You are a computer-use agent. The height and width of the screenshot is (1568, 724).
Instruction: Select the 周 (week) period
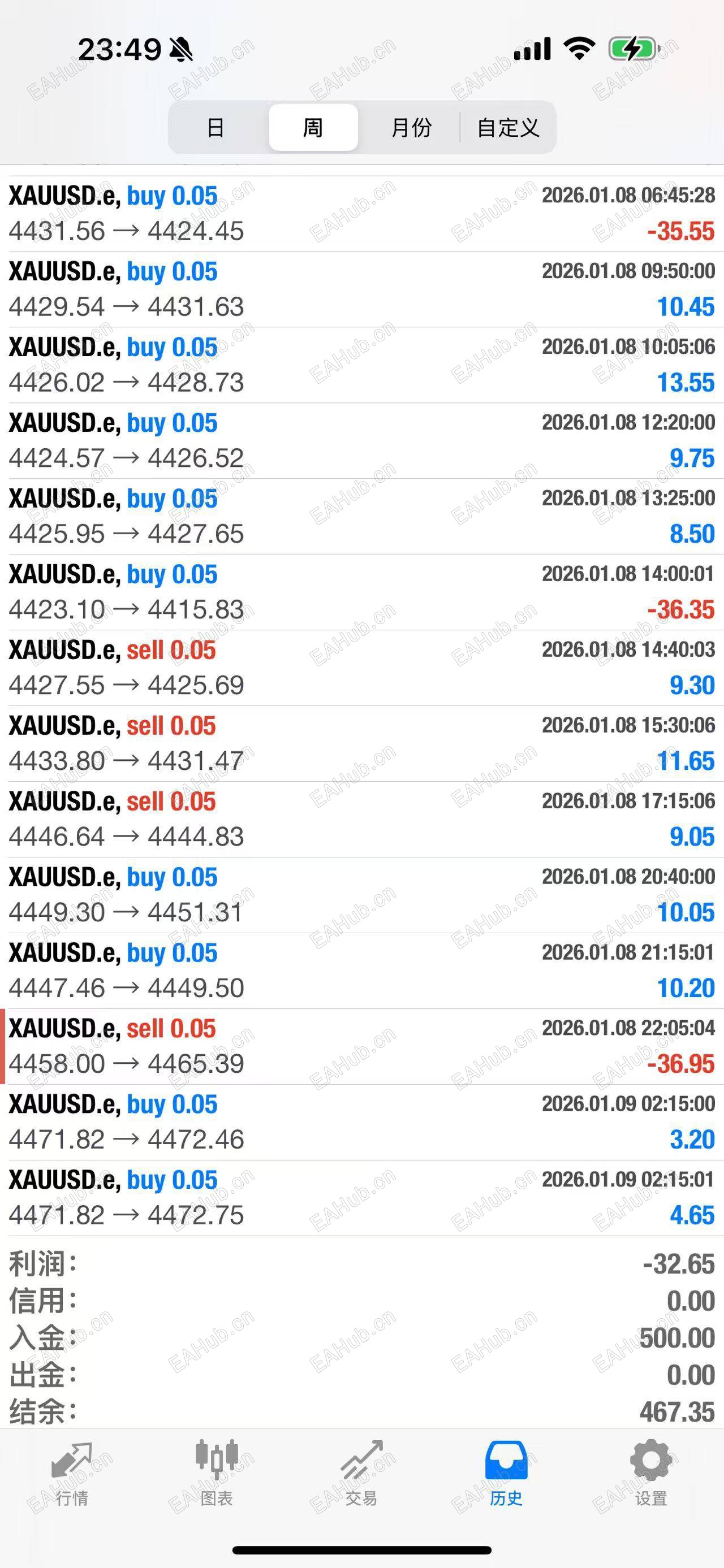313,128
